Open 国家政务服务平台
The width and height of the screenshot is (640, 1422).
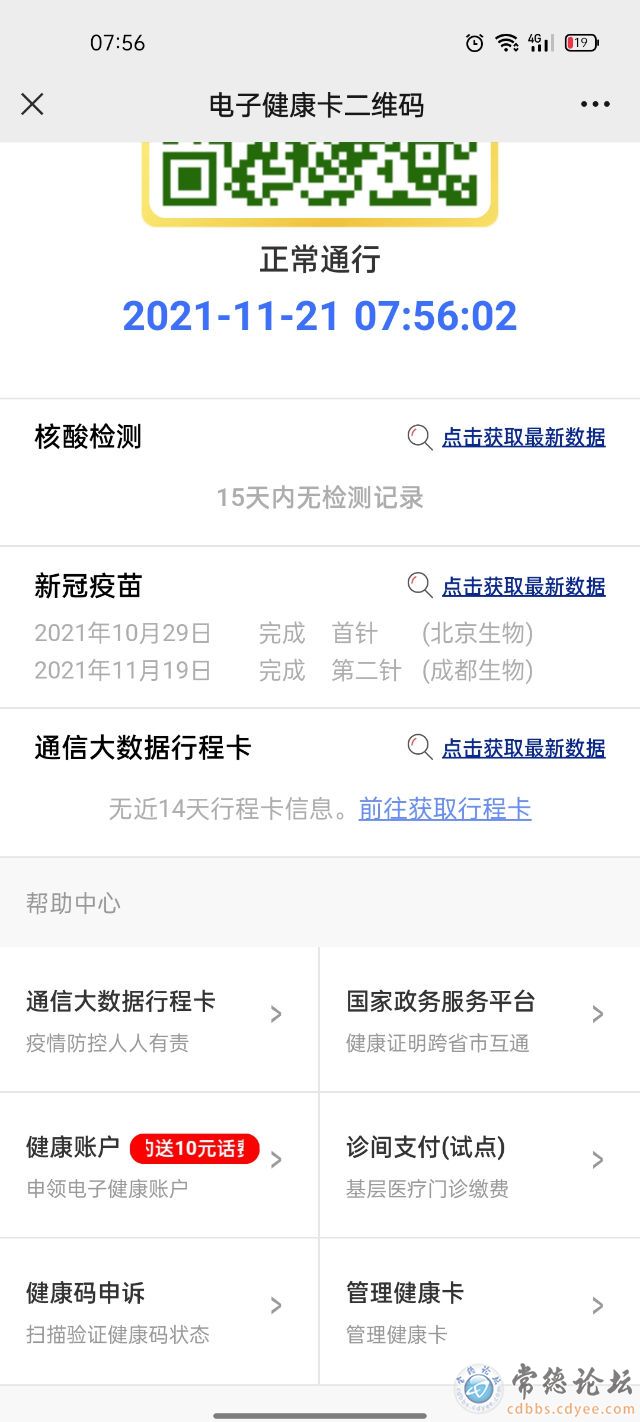(x=479, y=1019)
